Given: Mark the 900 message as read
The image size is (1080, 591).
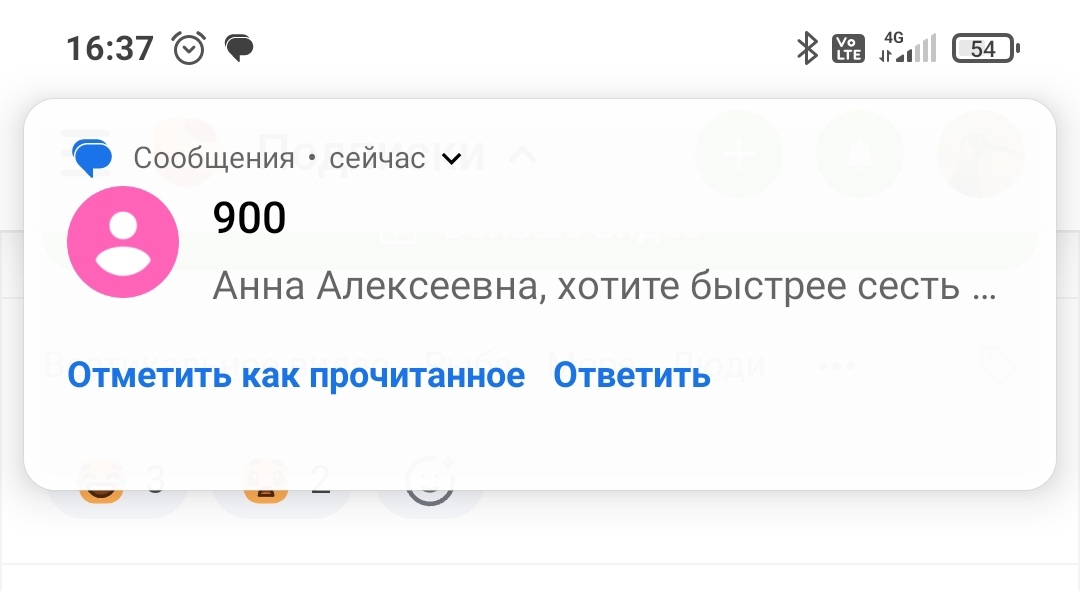Looking at the screenshot, I should coord(296,376).
